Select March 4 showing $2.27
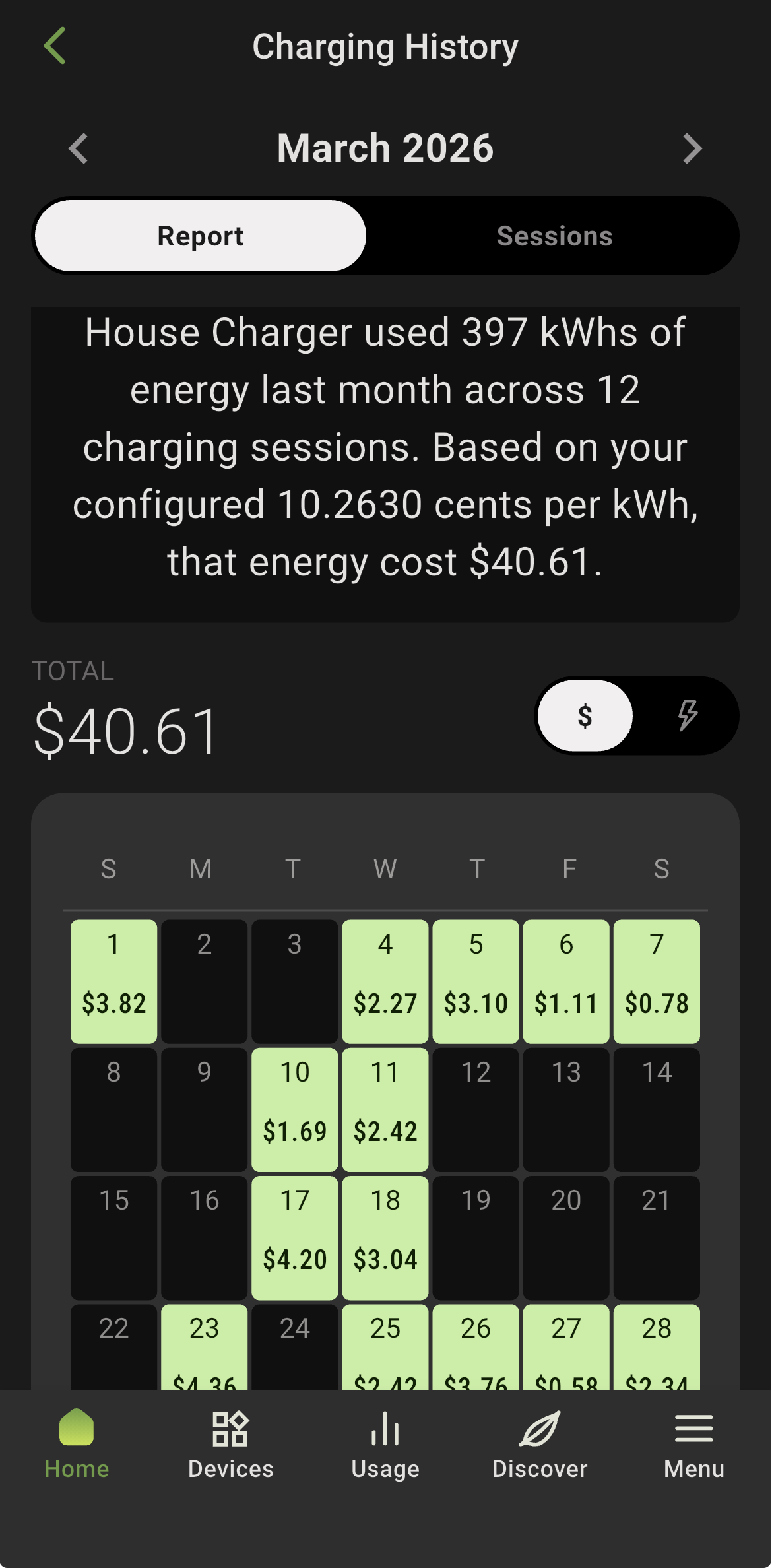 [x=385, y=981]
